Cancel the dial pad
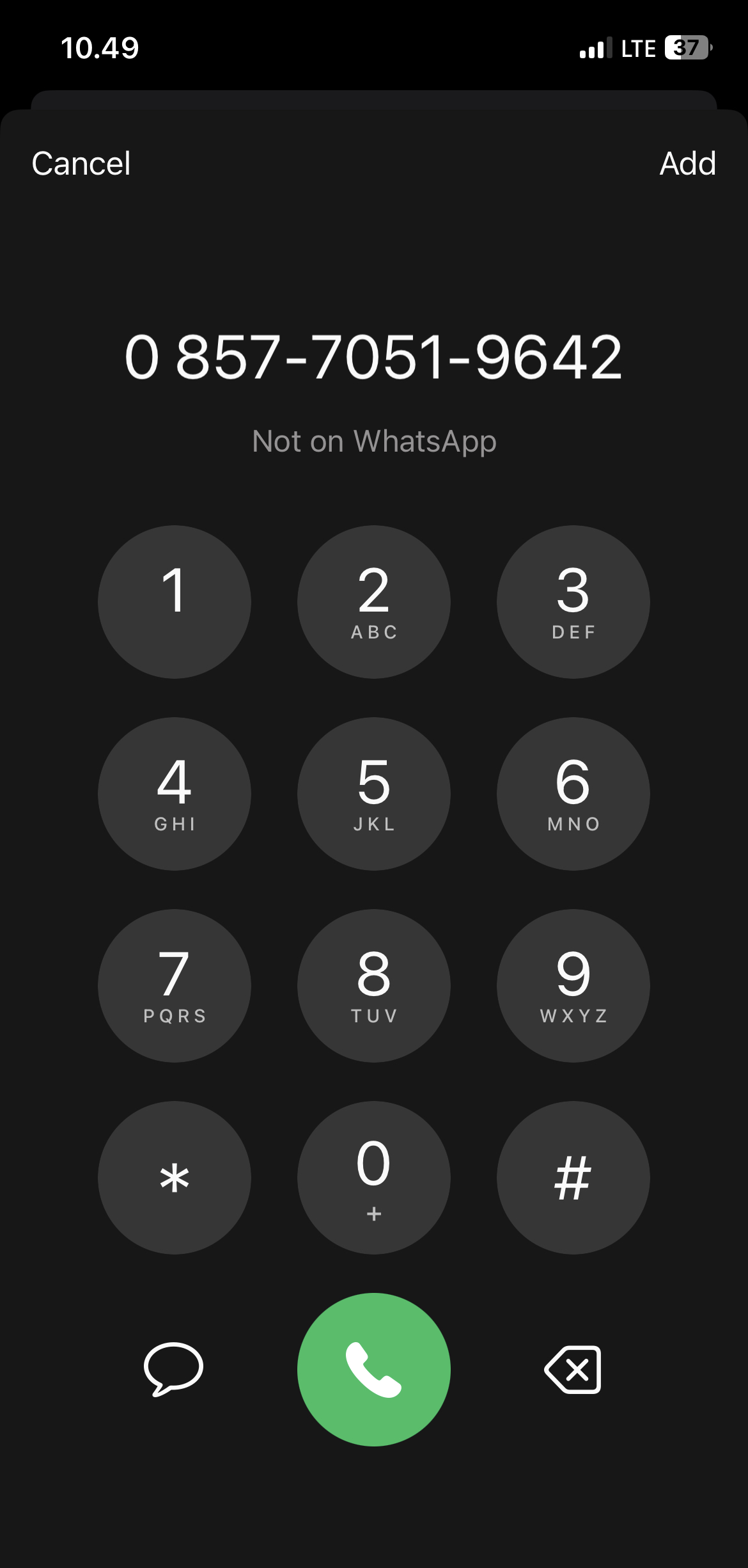Image resolution: width=748 pixels, height=1568 pixels. coord(81,164)
